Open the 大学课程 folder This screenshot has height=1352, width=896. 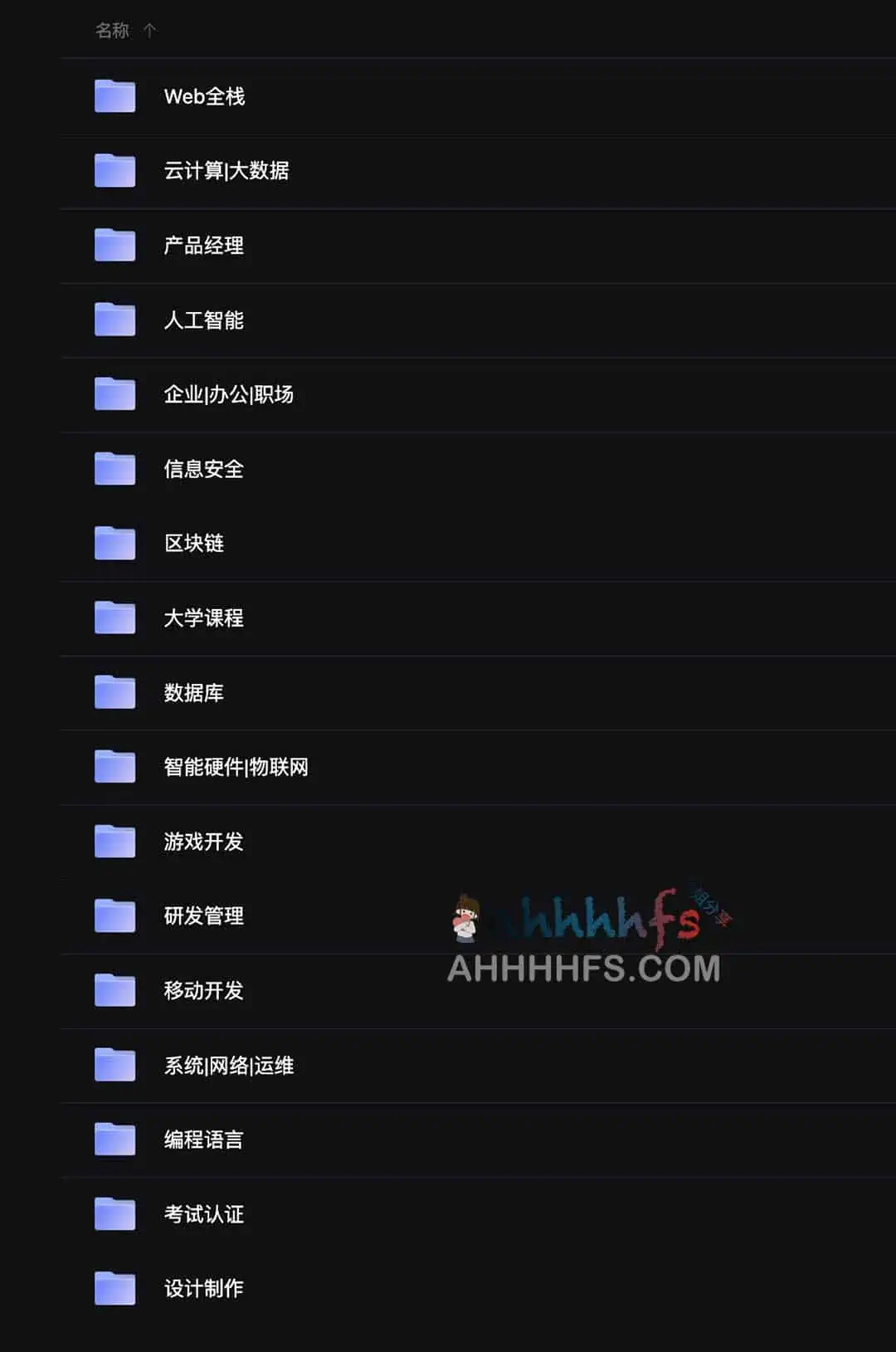203,618
